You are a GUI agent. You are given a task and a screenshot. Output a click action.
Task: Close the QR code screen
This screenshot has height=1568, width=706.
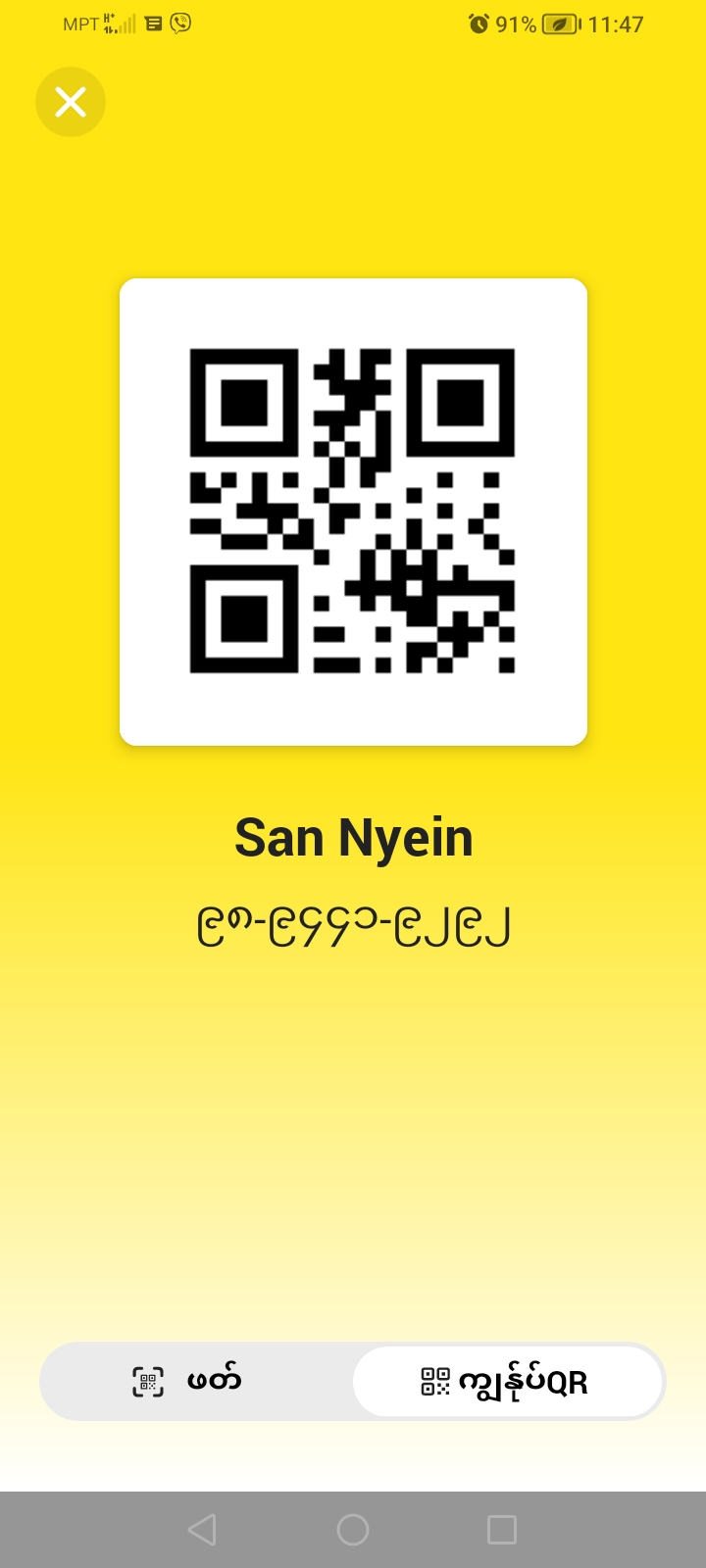click(71, 102)
